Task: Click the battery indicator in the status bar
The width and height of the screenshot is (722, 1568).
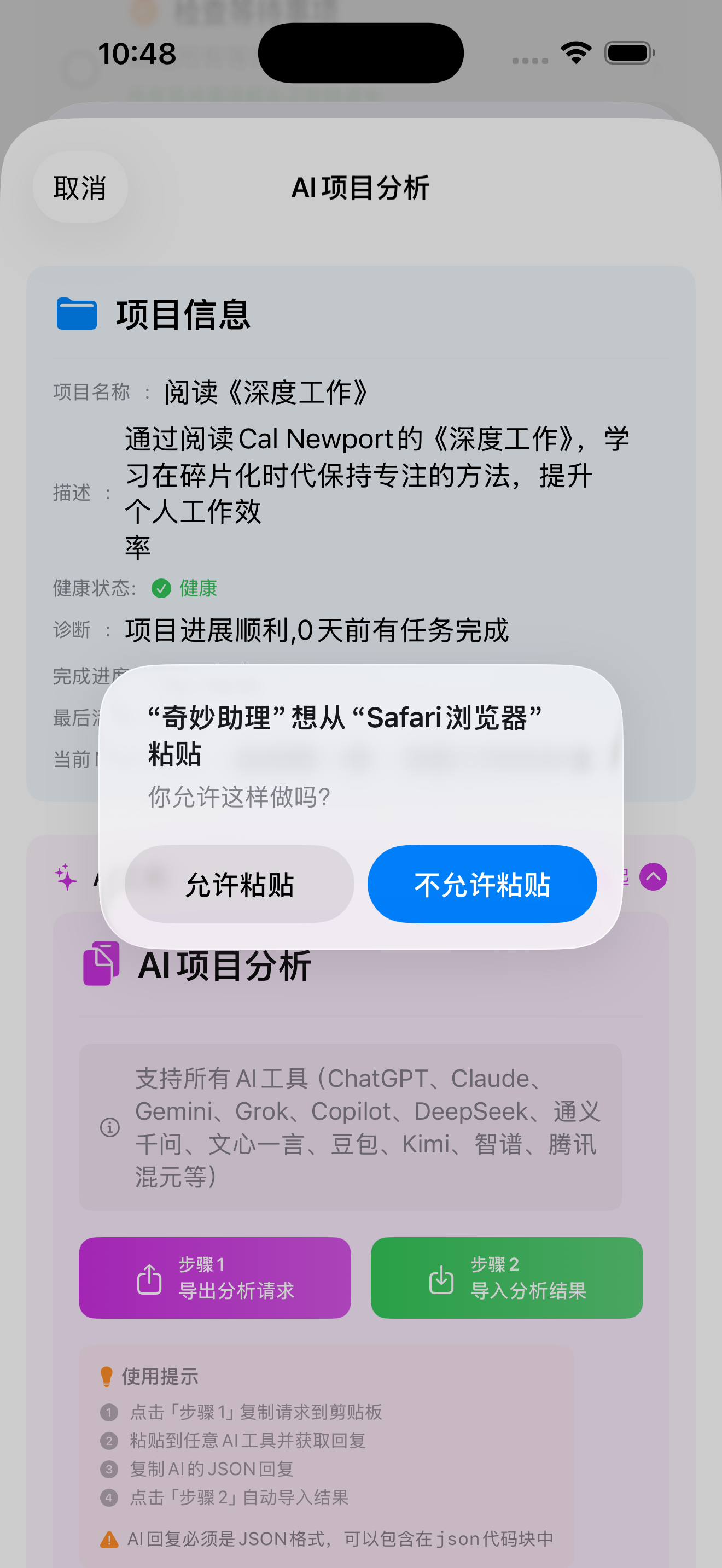Action: coord(627,53)
